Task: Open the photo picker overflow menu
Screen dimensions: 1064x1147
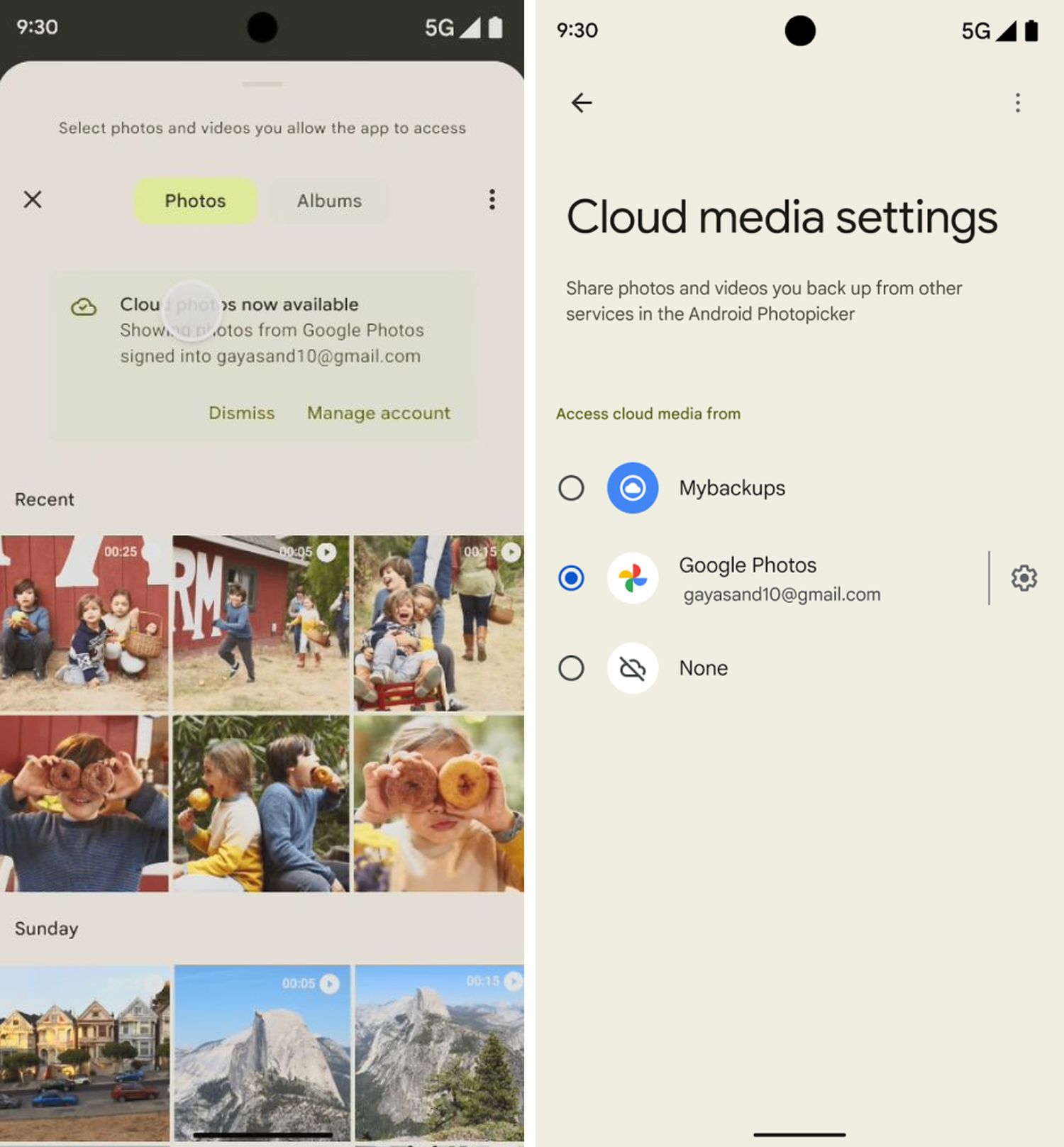Action: coord(492,199)
